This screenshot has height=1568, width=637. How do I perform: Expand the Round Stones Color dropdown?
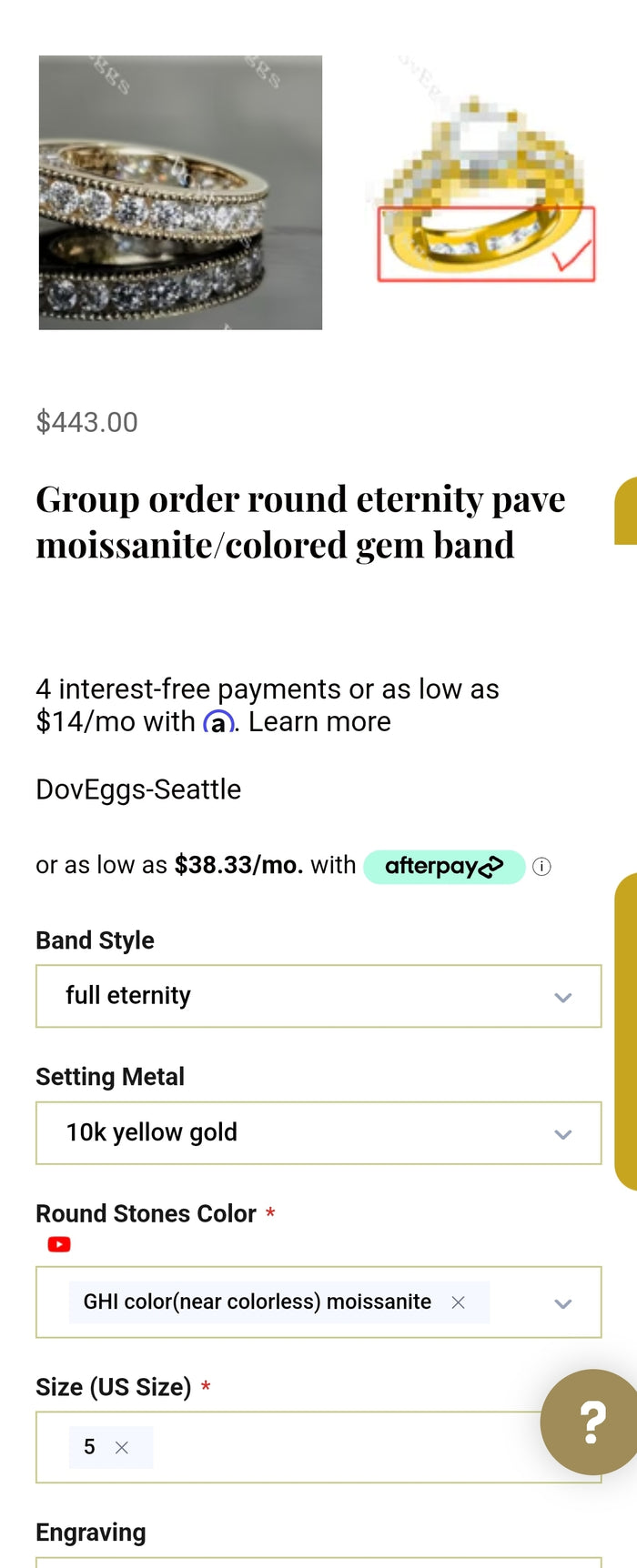click(563, 1302)
